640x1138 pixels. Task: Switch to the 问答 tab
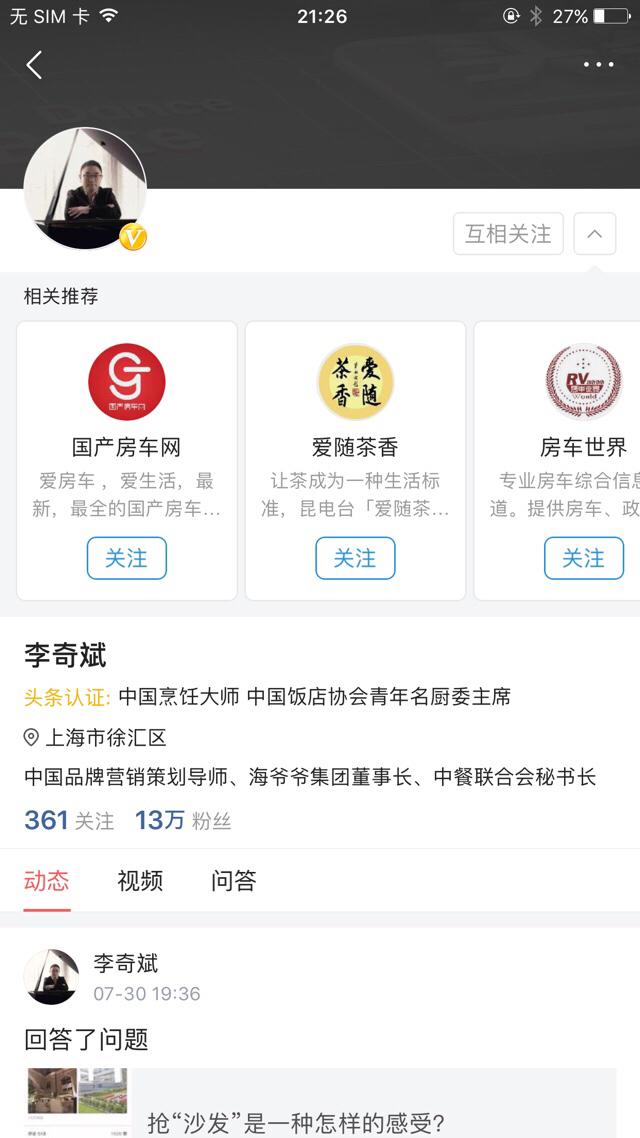(x=234, y=881)
